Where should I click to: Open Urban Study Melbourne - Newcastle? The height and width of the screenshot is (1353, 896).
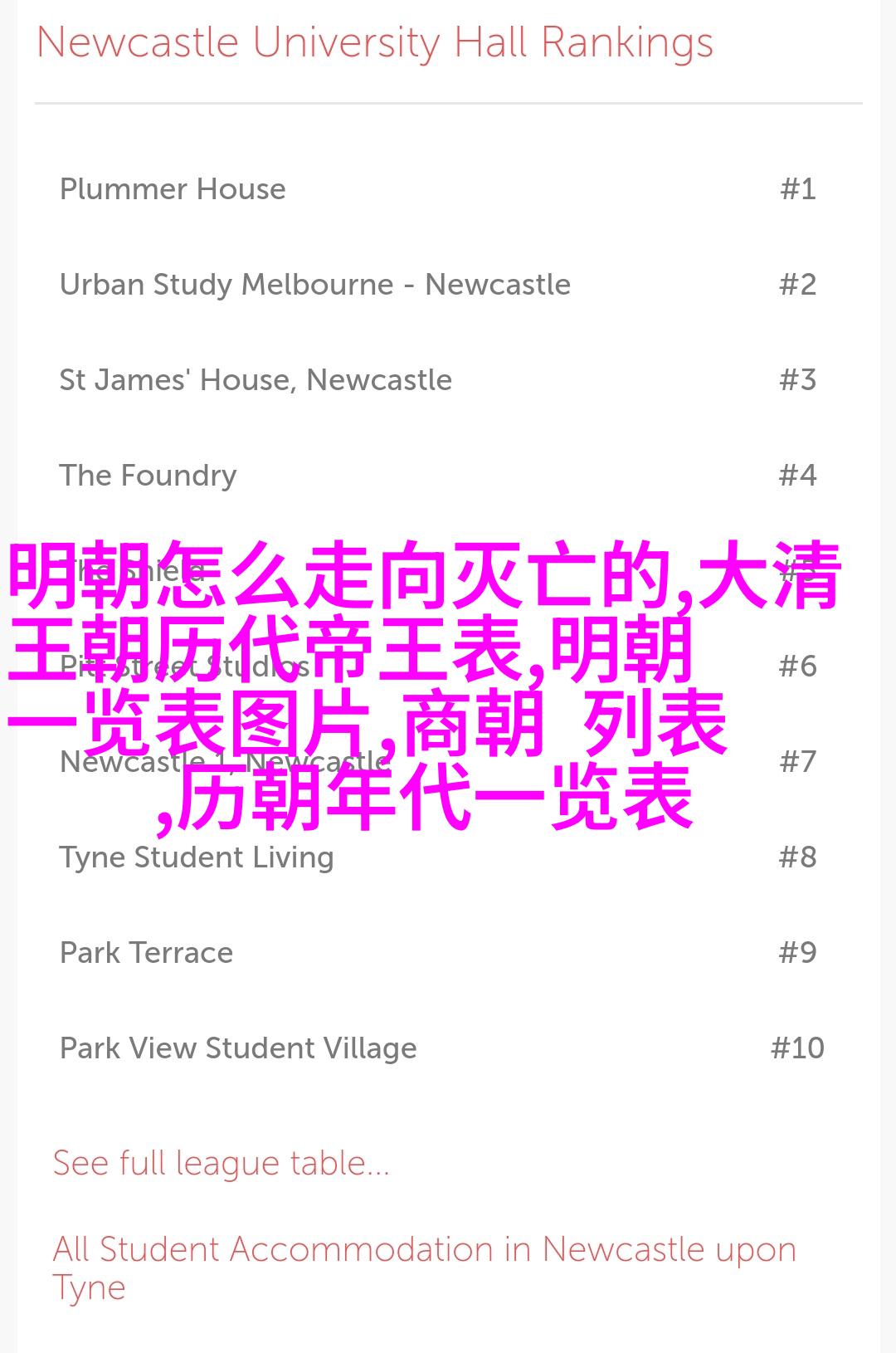(314, 285)
